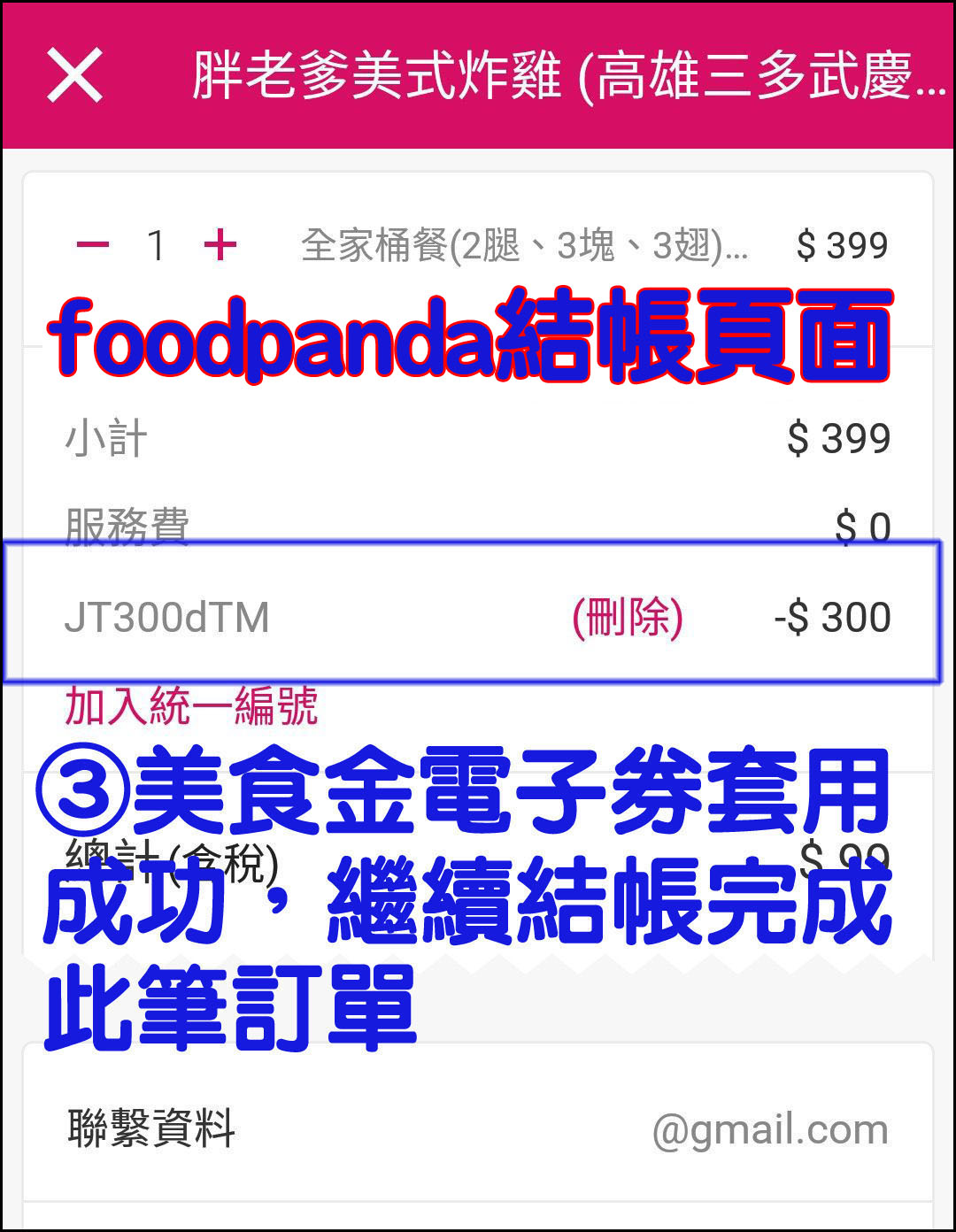Image resolution: width=956 pixels, height=1232 pixels.
Task: Remove the JT300dTM voucher via 刪除
Action: 628,617
